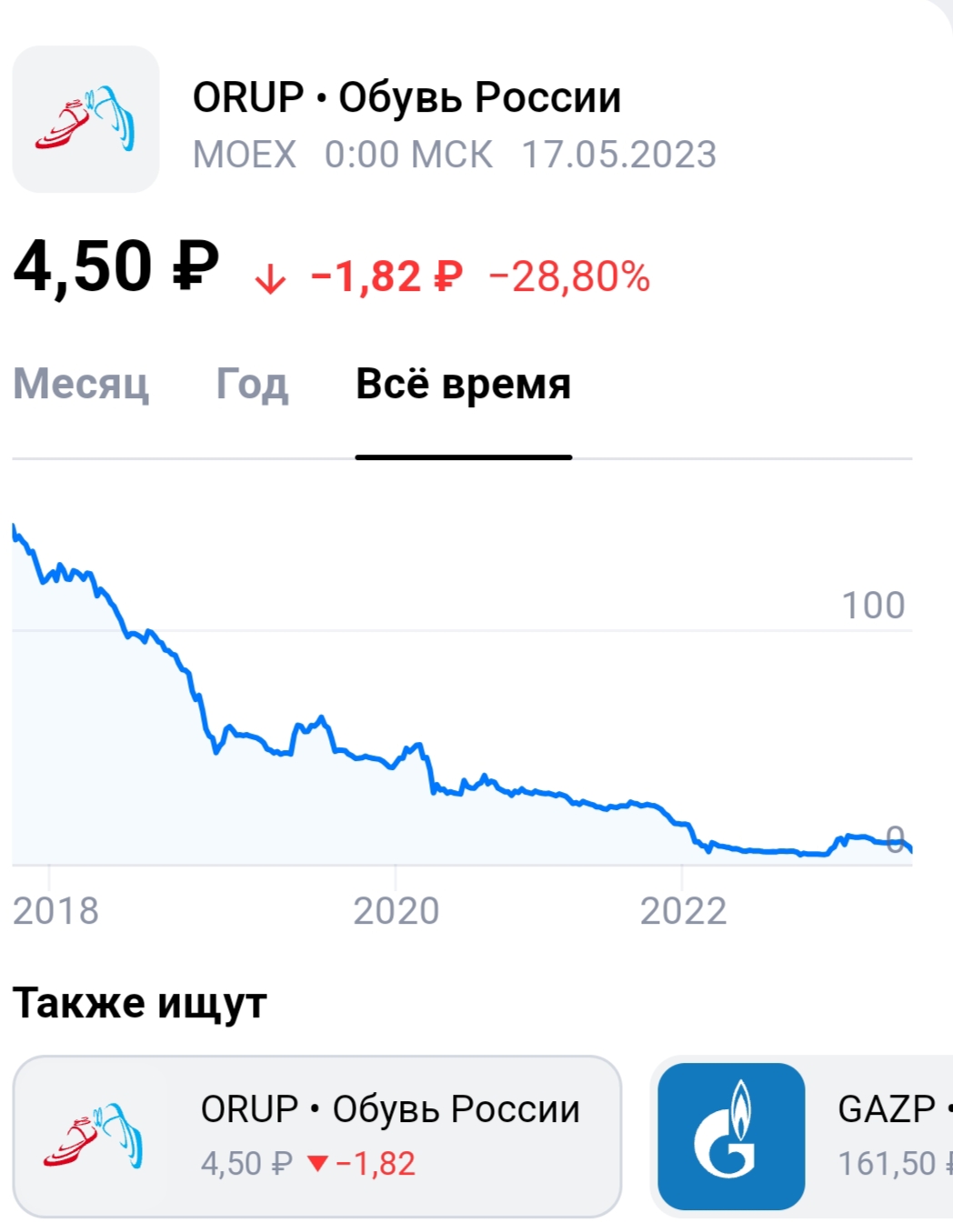Select the Всё время period tab
The image size is (953, 1232).
[x=463, y=385]
